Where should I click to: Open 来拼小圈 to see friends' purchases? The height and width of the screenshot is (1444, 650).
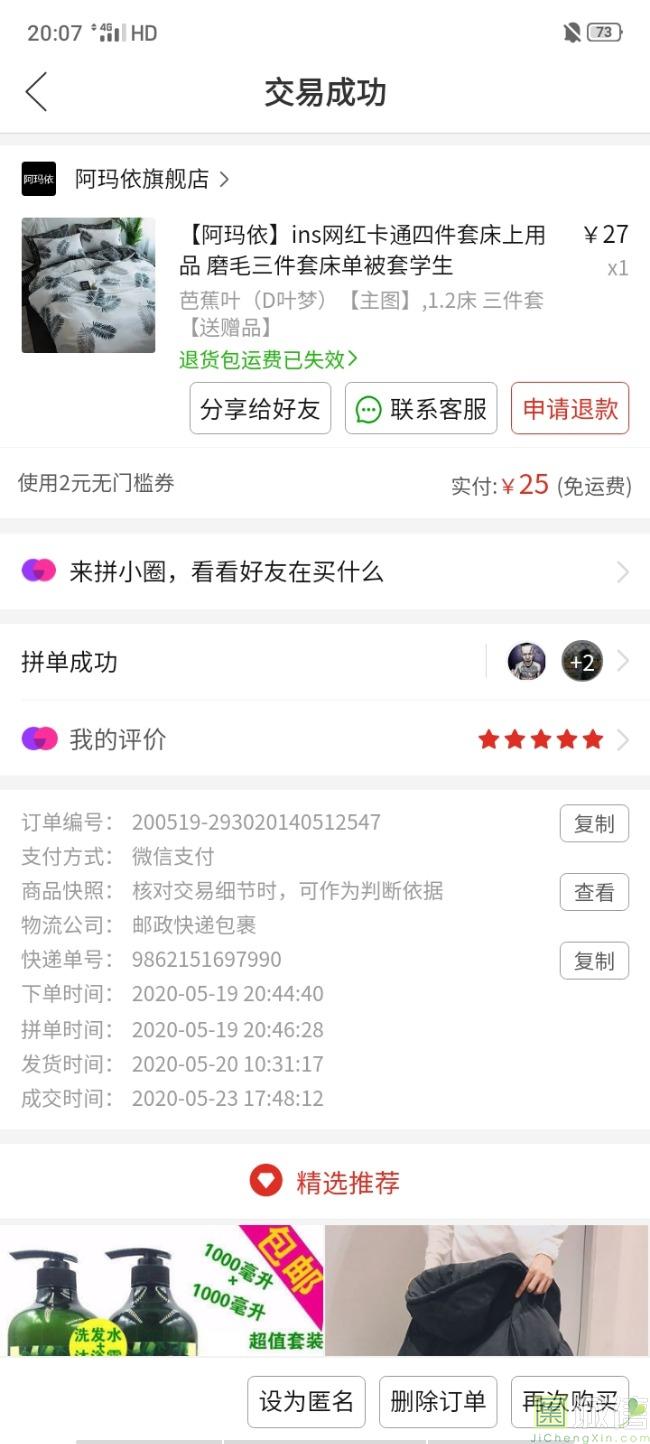pos(325,572)
